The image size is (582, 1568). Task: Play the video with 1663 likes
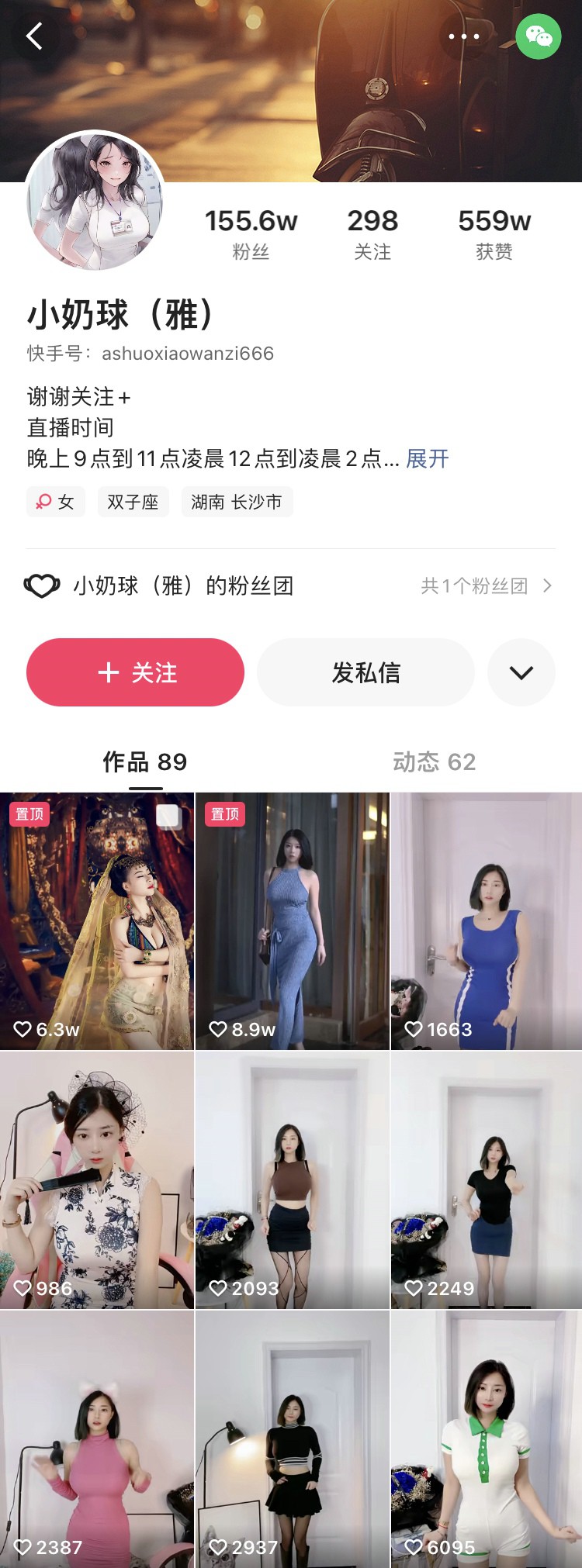point(487,921)
